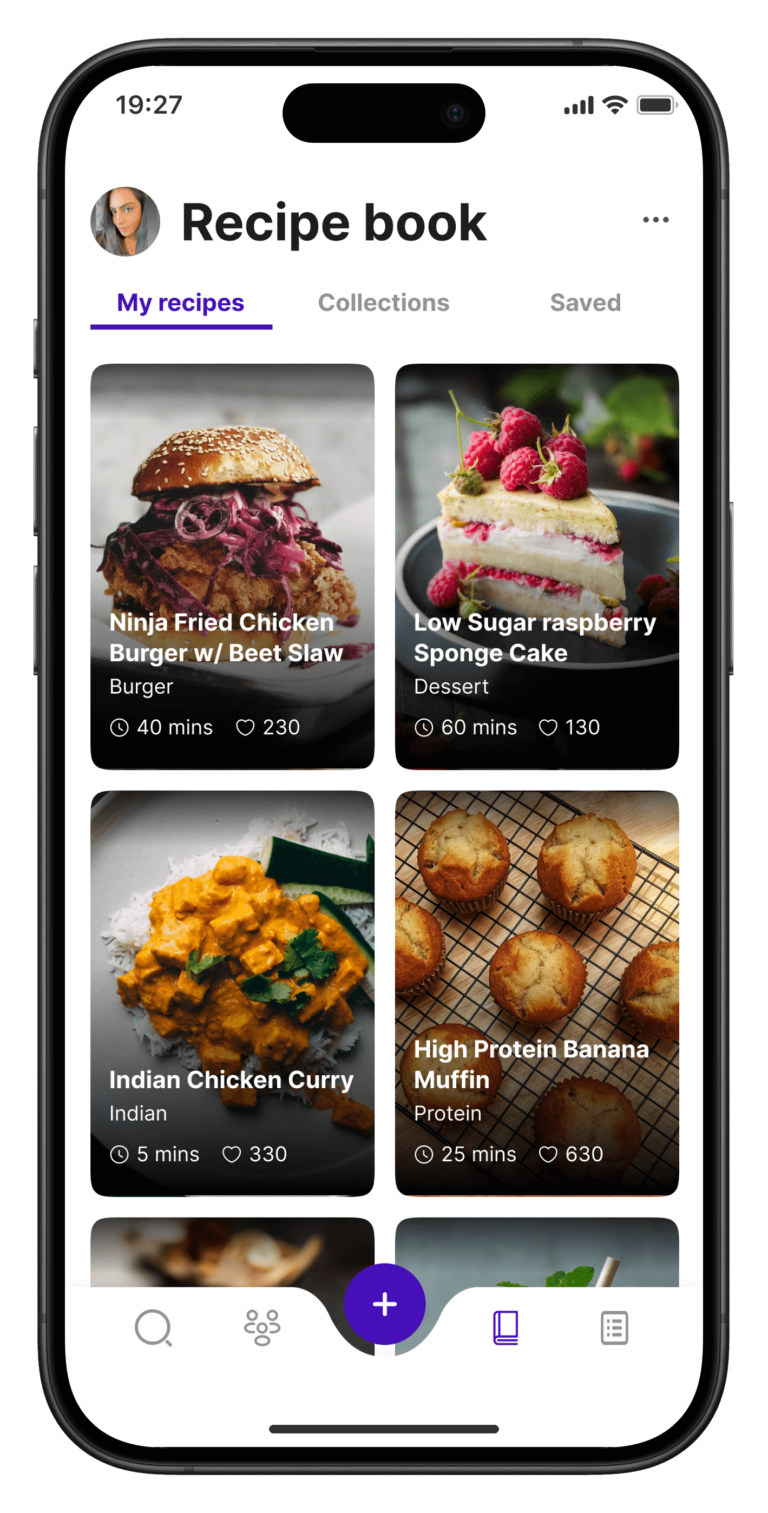Tap the profile avatar photo
The image size is (768, 1513).
(125, 221)
